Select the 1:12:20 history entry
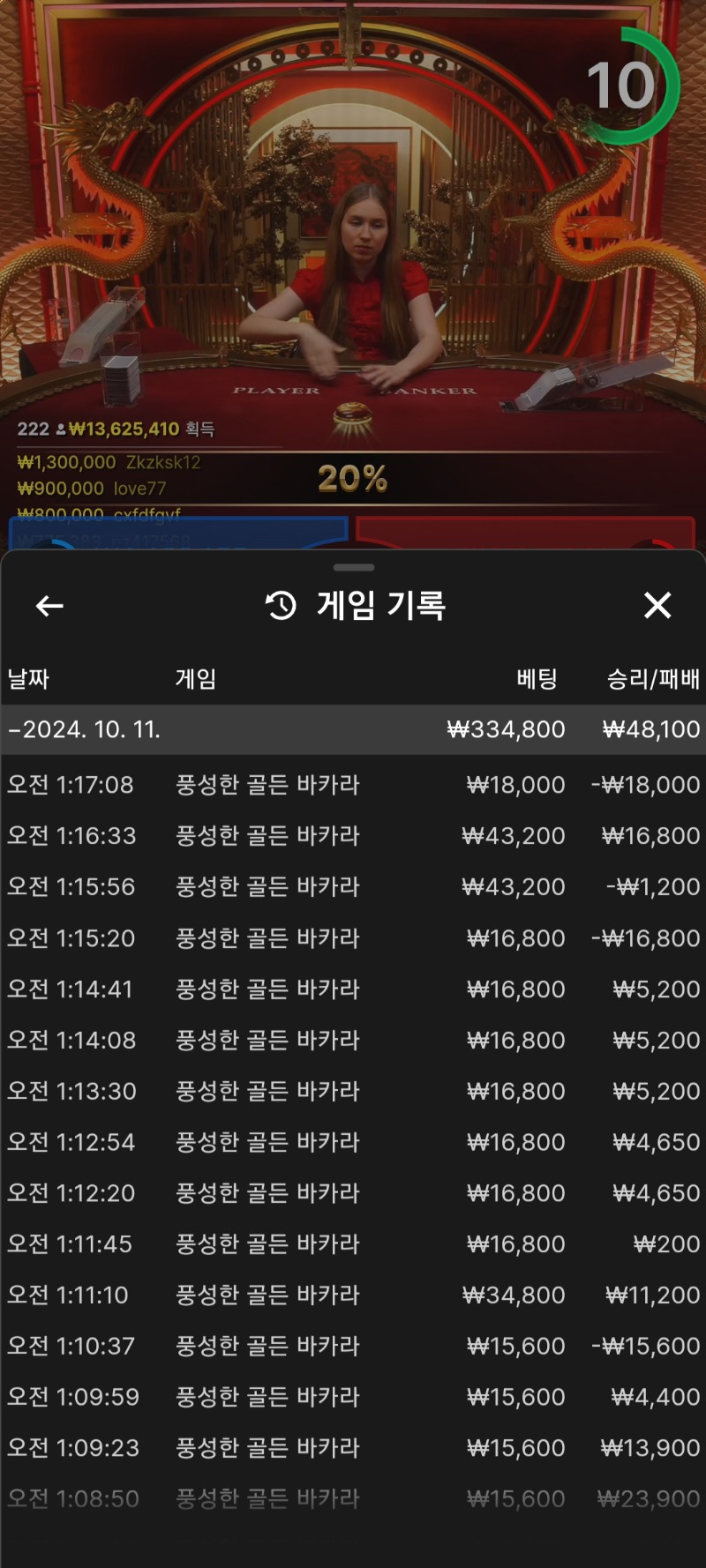Screen dimensions: 706x1568 [353, 1193]
